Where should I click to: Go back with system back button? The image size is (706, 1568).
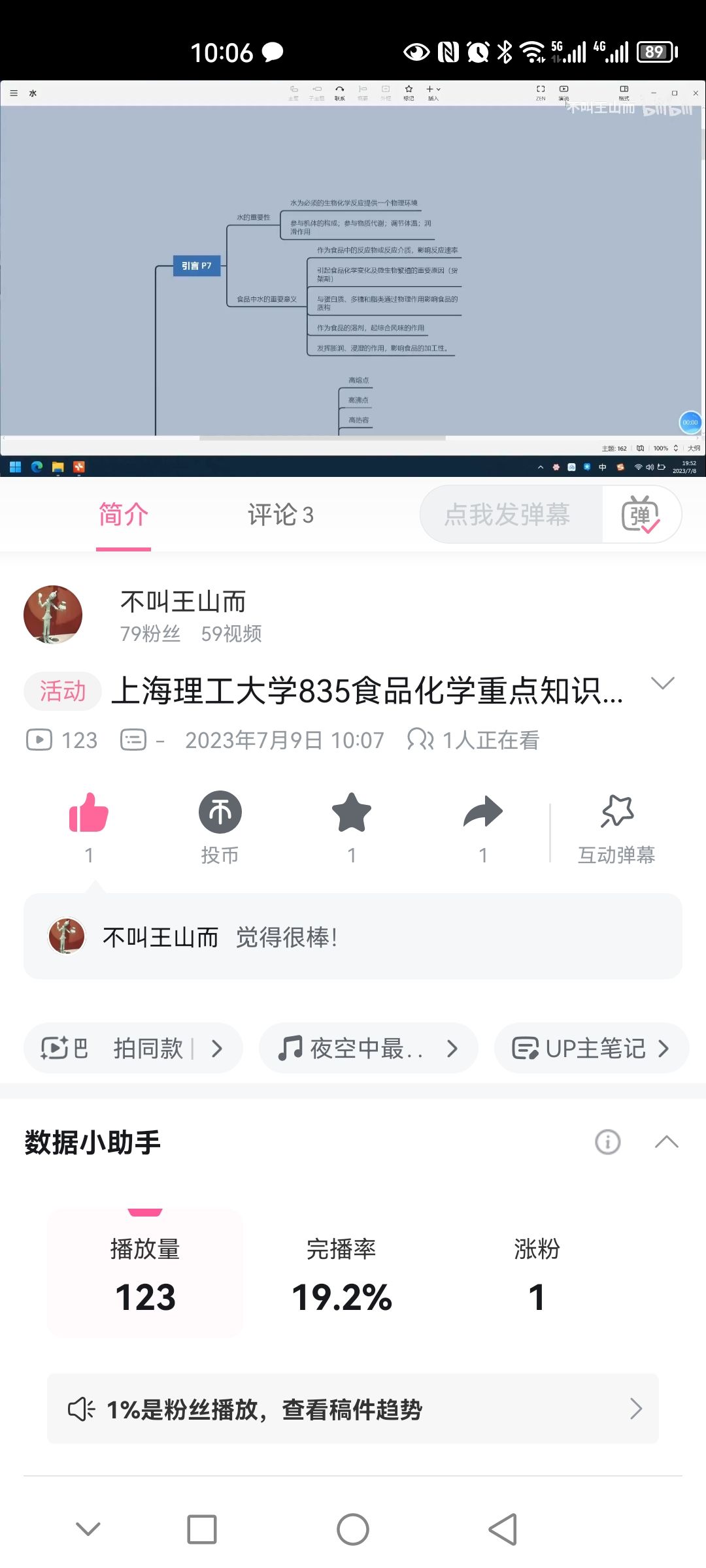click(503, 1529)
